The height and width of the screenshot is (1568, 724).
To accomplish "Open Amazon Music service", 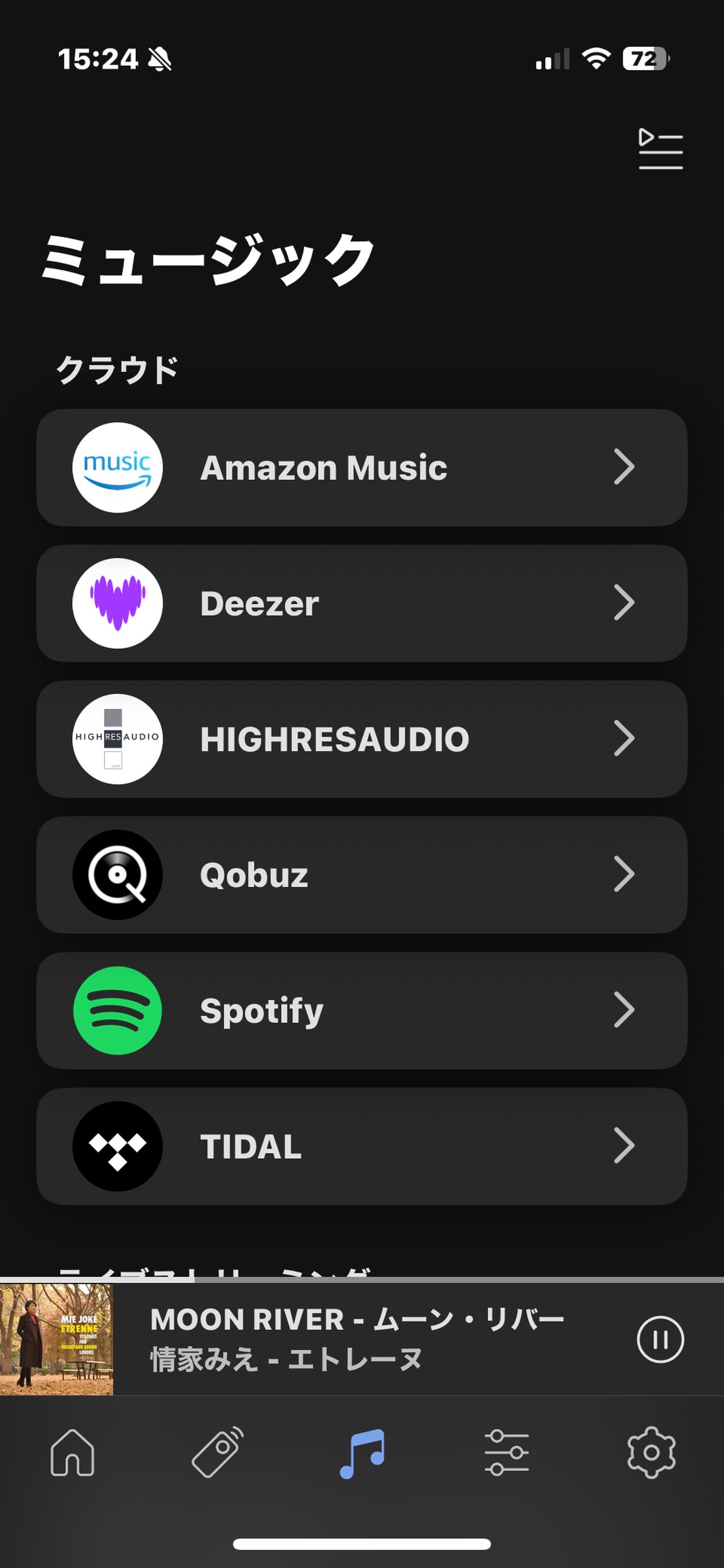I will (x=361, y=467).
